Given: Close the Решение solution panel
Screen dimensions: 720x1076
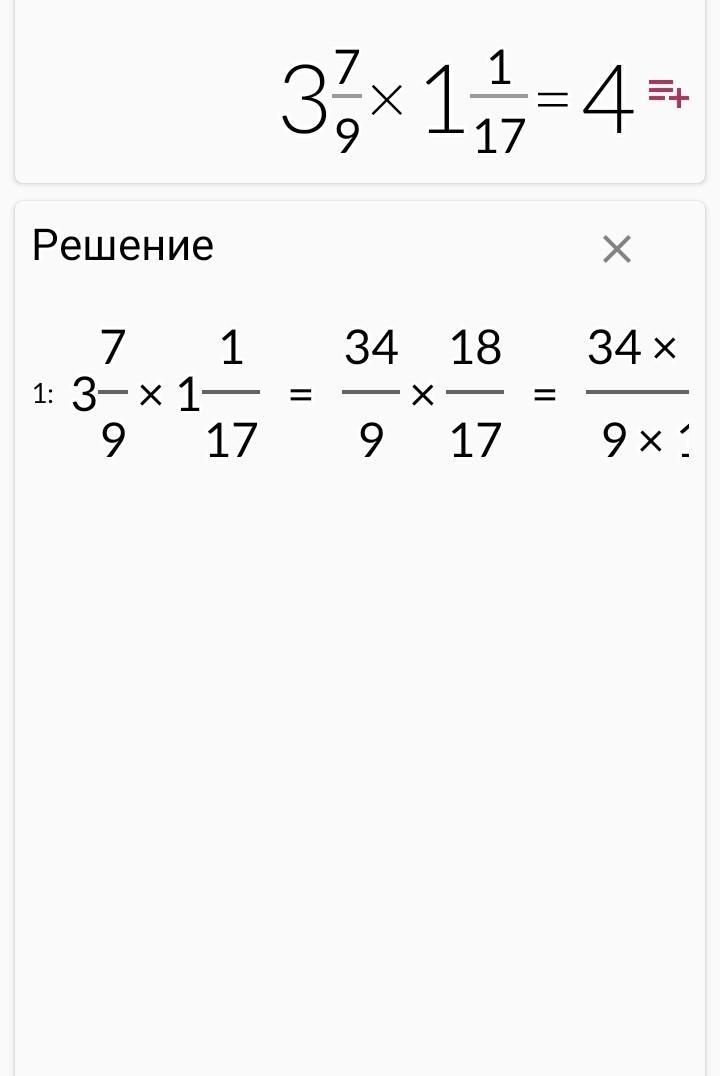Looking at the screenshot, I should 617,249.
